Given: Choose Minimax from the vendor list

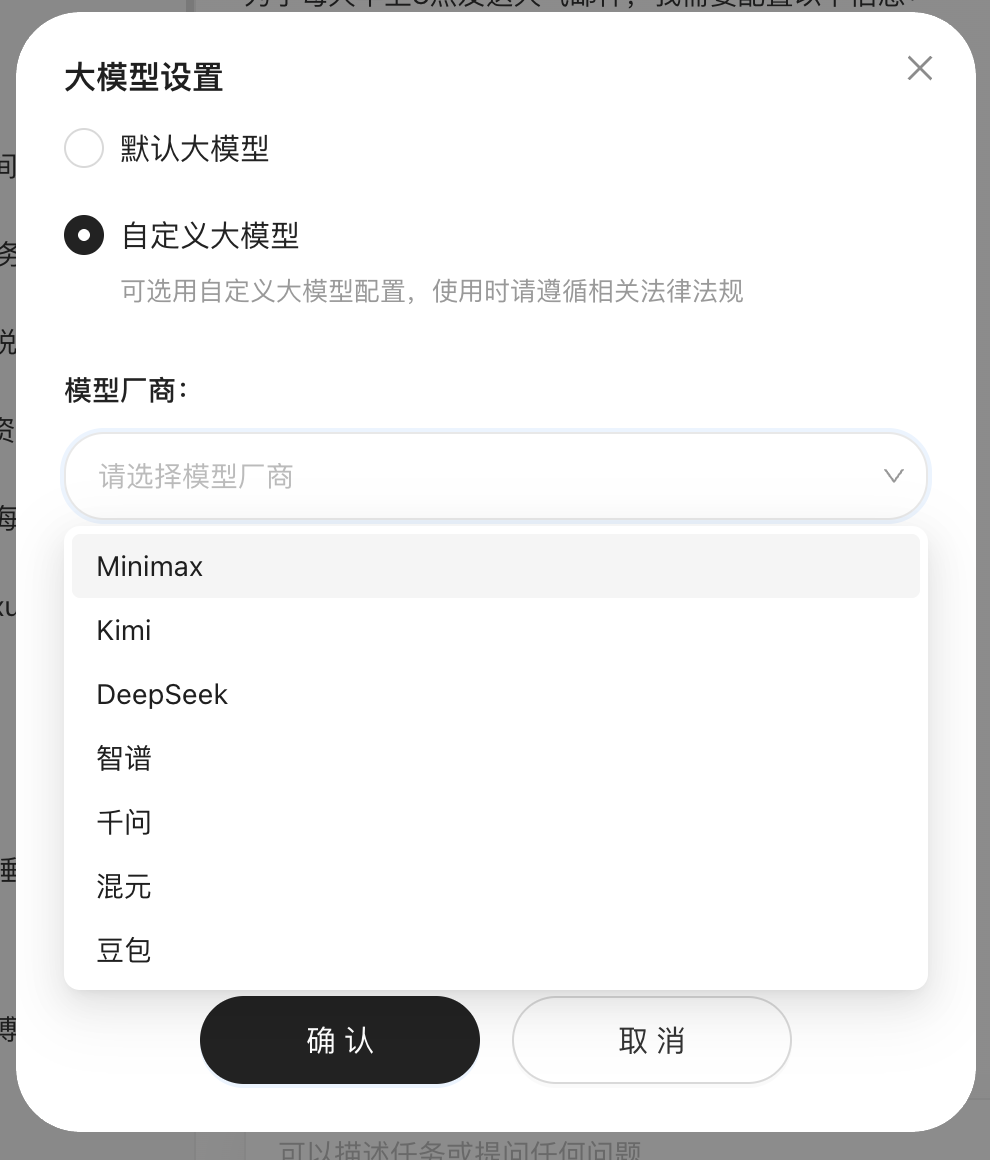Looking at the screenshot, I should click(x=150, y=566).
